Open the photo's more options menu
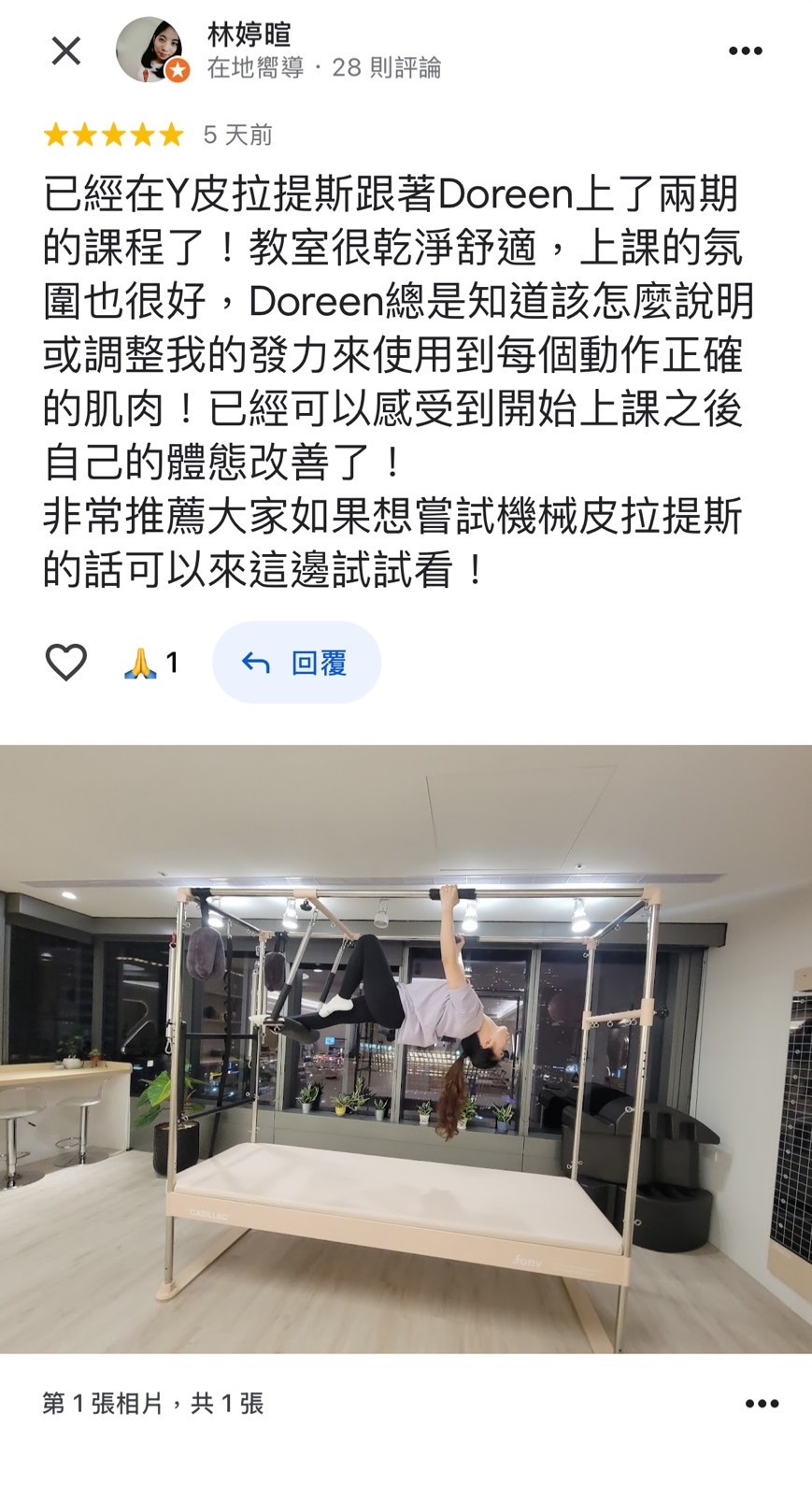 (762, 1404)
